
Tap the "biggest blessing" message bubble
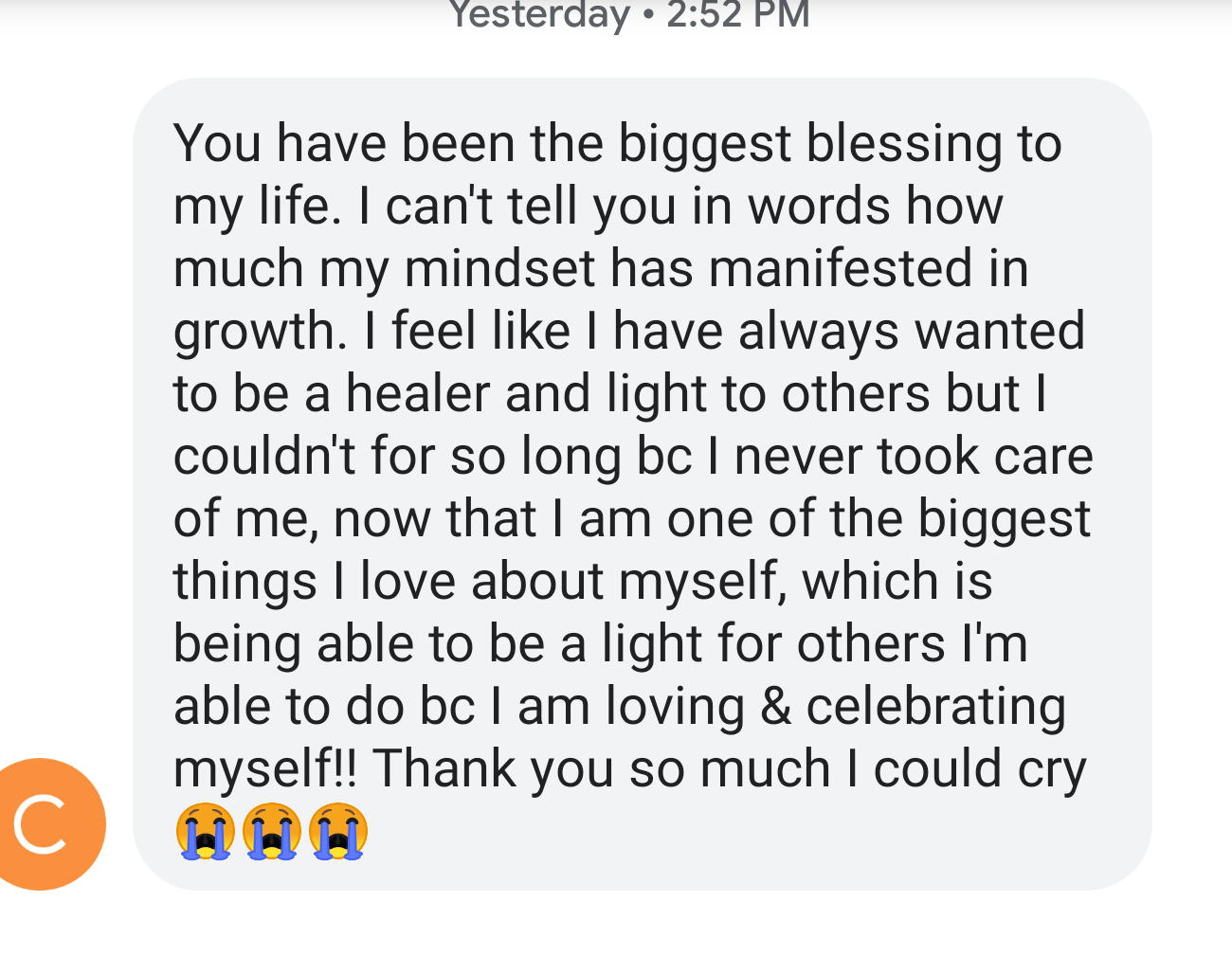click(642, 484)
